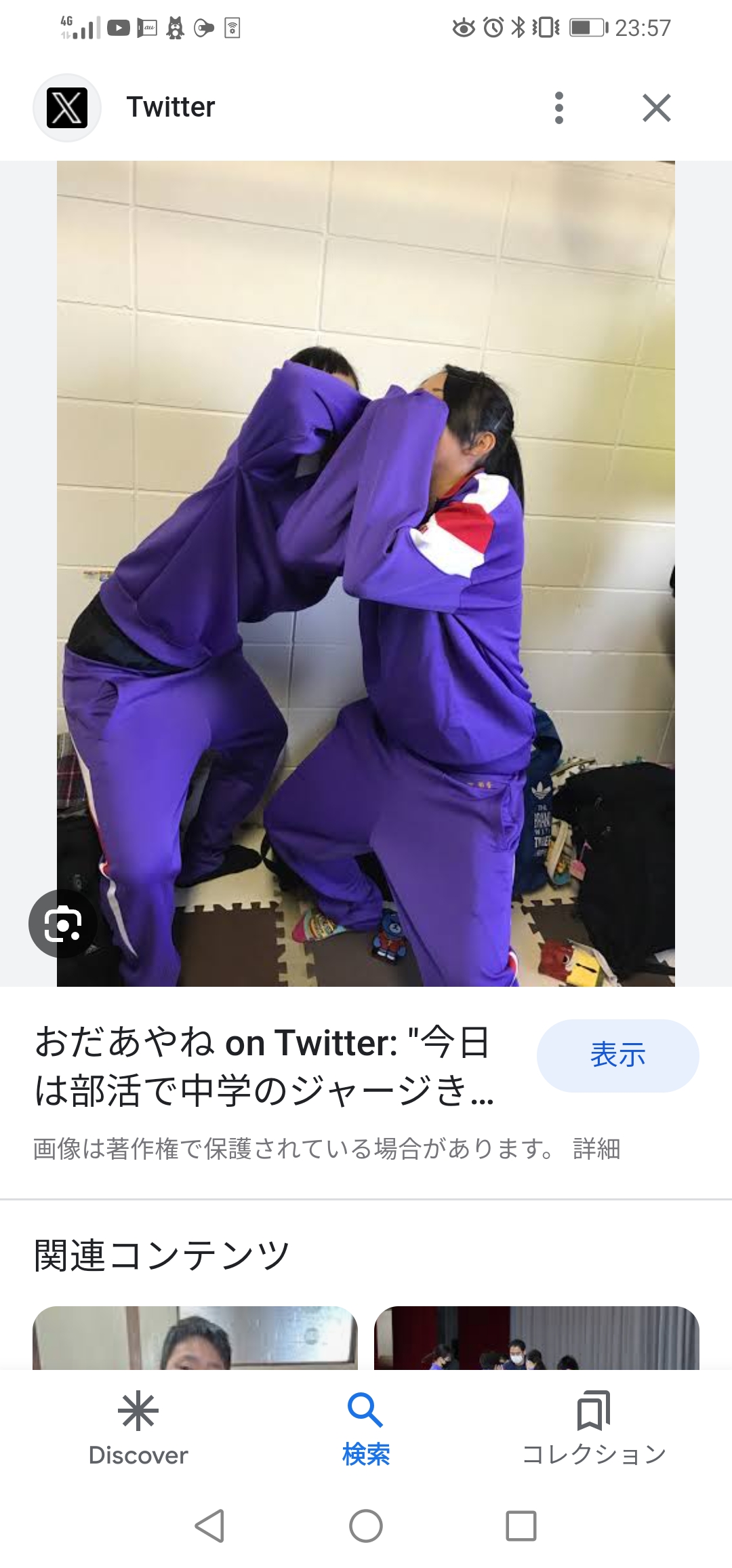Screen dimensions: 732x1568
Task: Open the 詳細 copyright details link
Action: click(x=596, y=1149)
